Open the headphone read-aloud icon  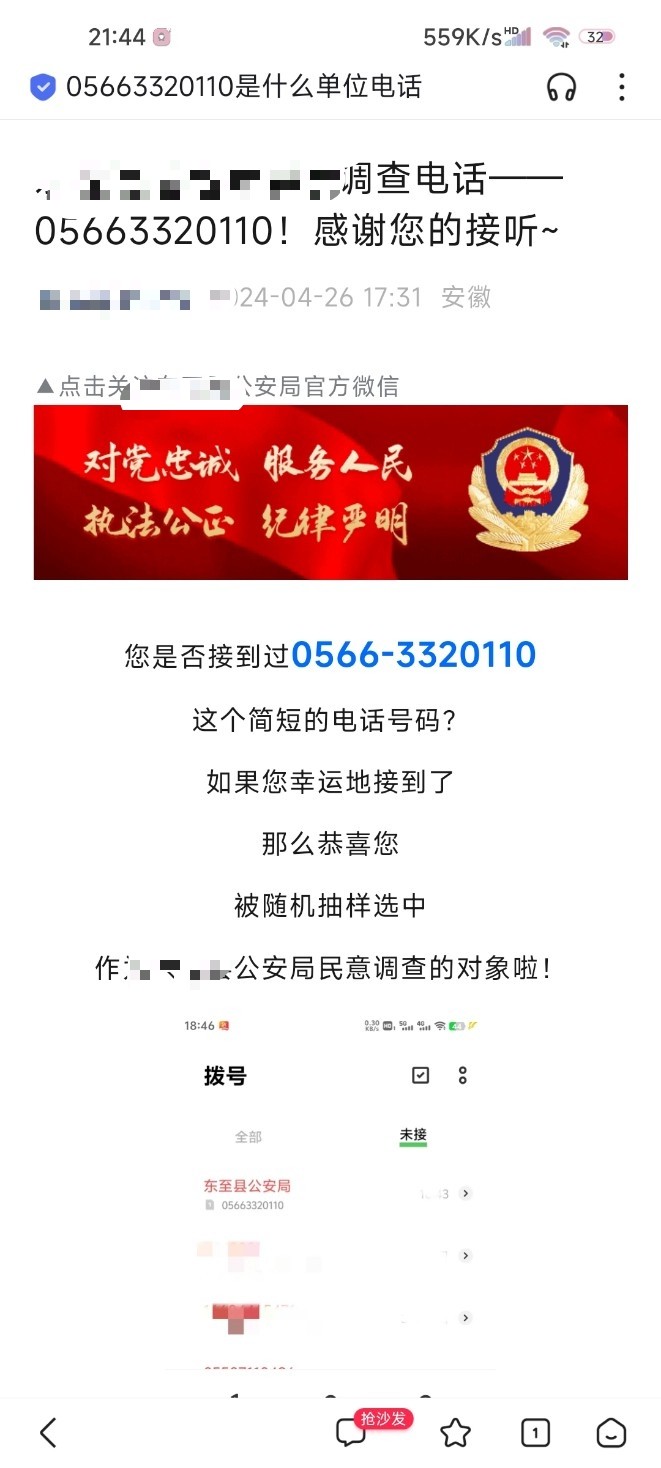[x=562, y=87]
